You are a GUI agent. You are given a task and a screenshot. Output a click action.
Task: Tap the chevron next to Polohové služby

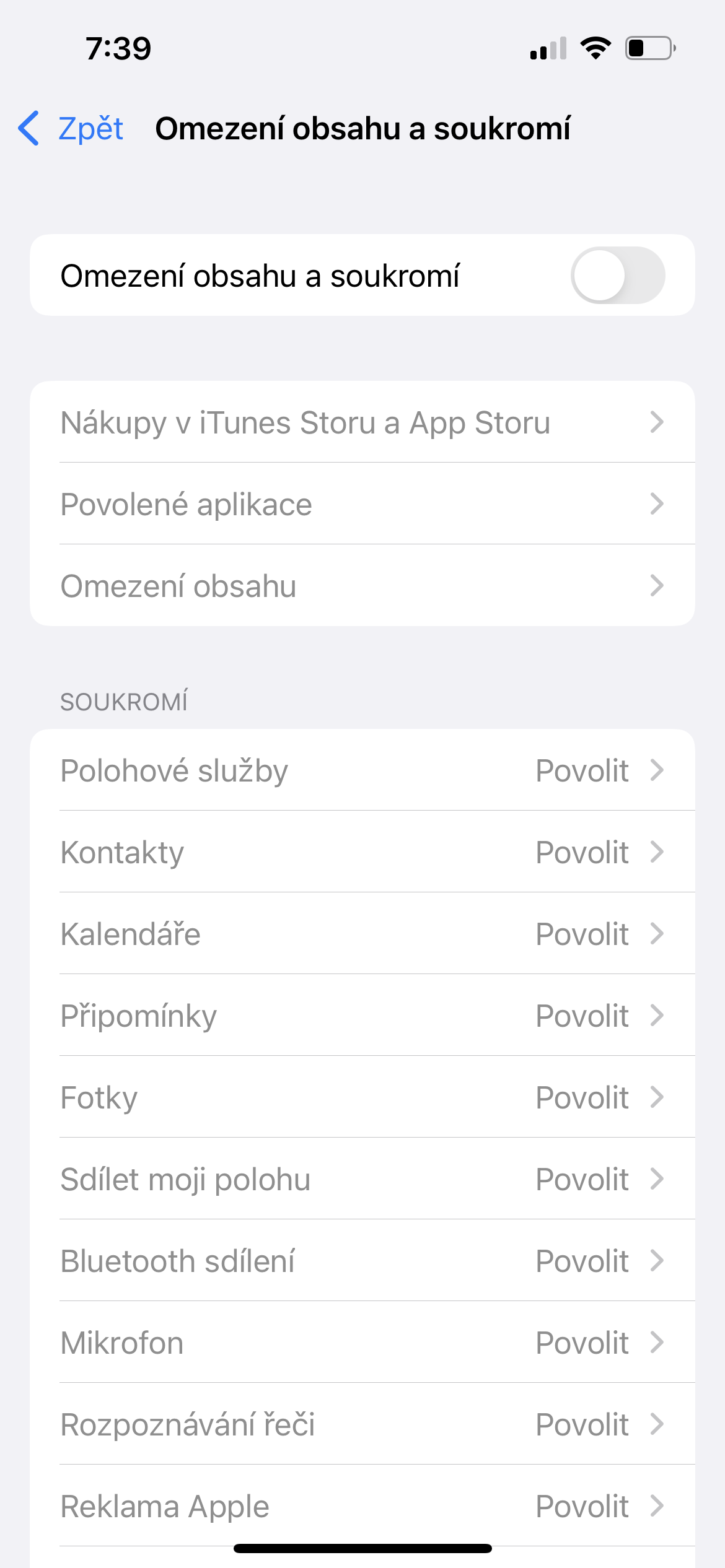658,770
